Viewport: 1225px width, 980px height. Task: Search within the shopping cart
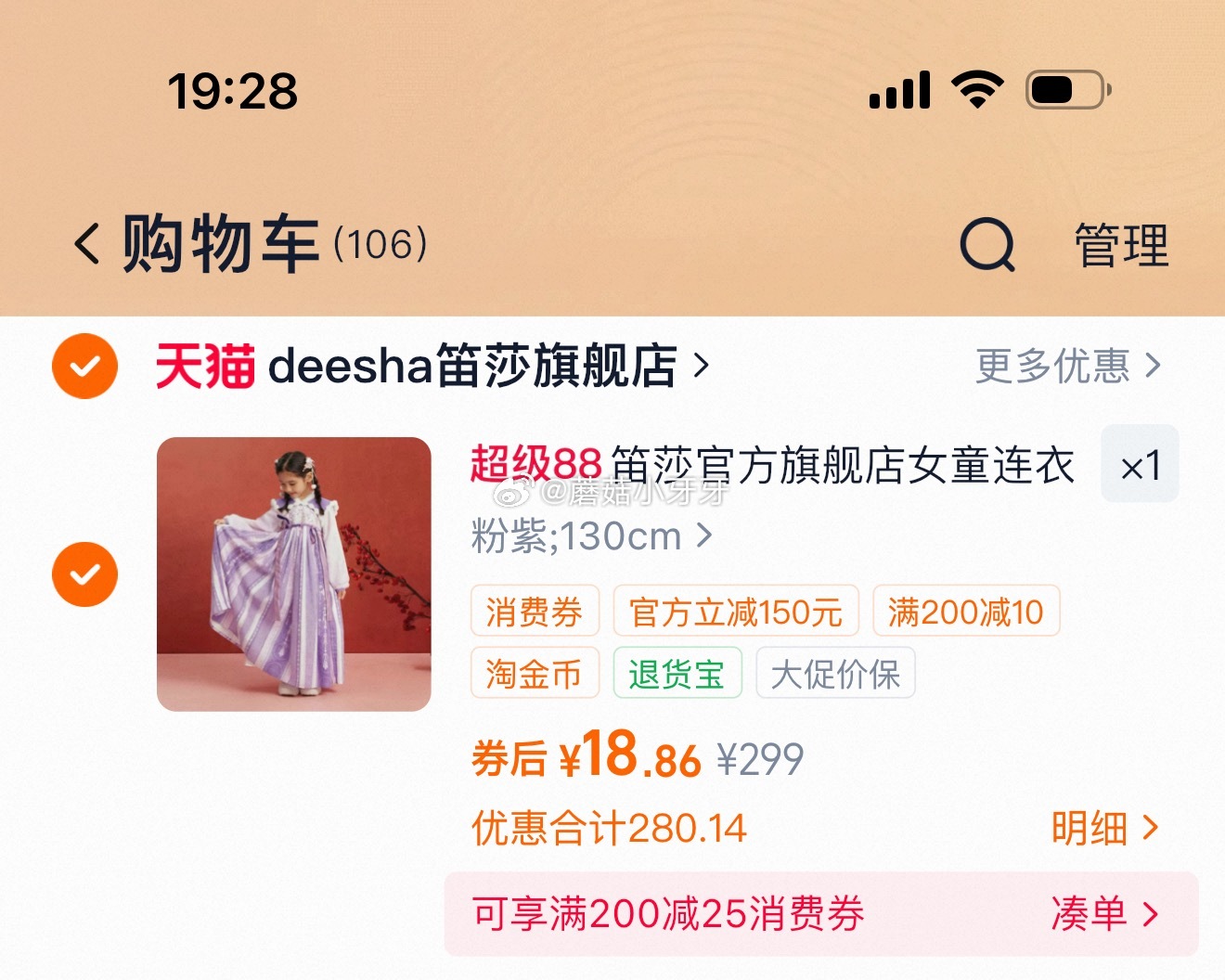(986, 245)
